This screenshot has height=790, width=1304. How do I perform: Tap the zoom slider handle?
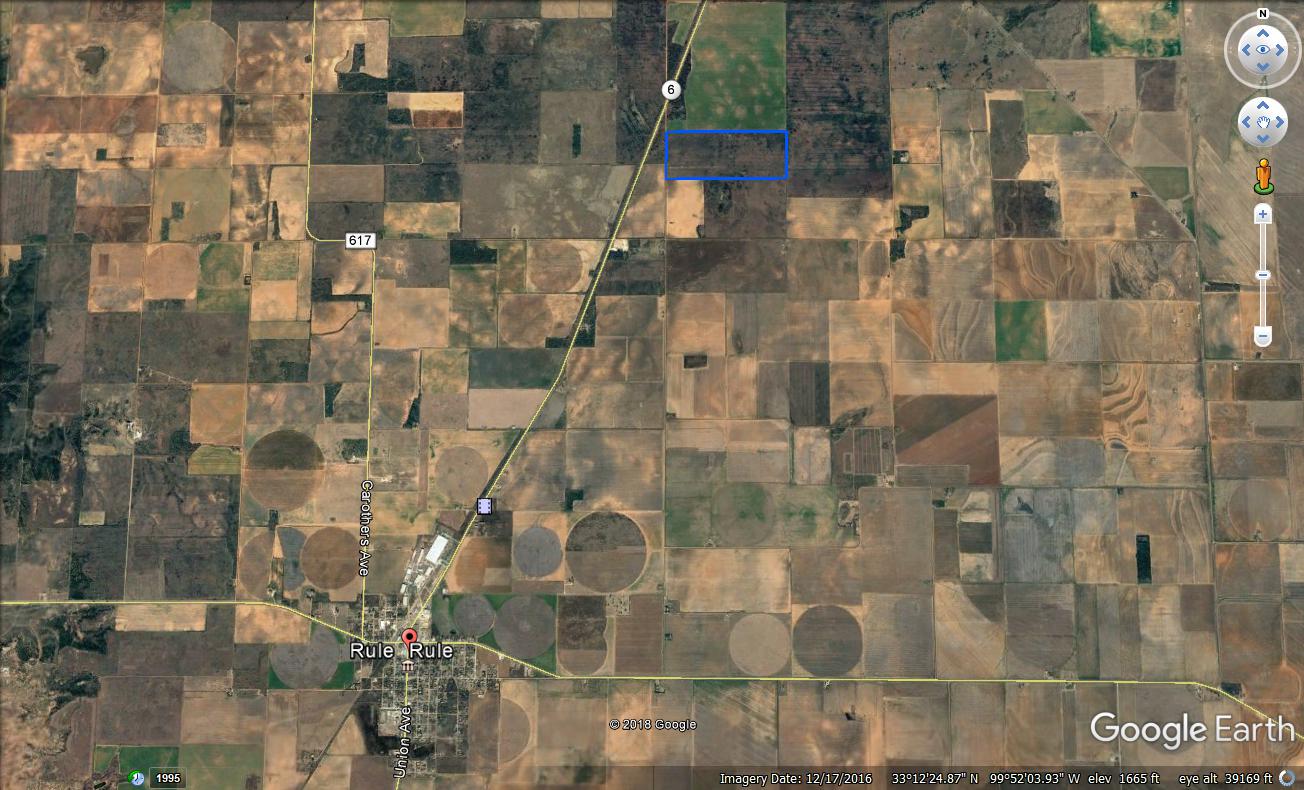pos(1262,275)
